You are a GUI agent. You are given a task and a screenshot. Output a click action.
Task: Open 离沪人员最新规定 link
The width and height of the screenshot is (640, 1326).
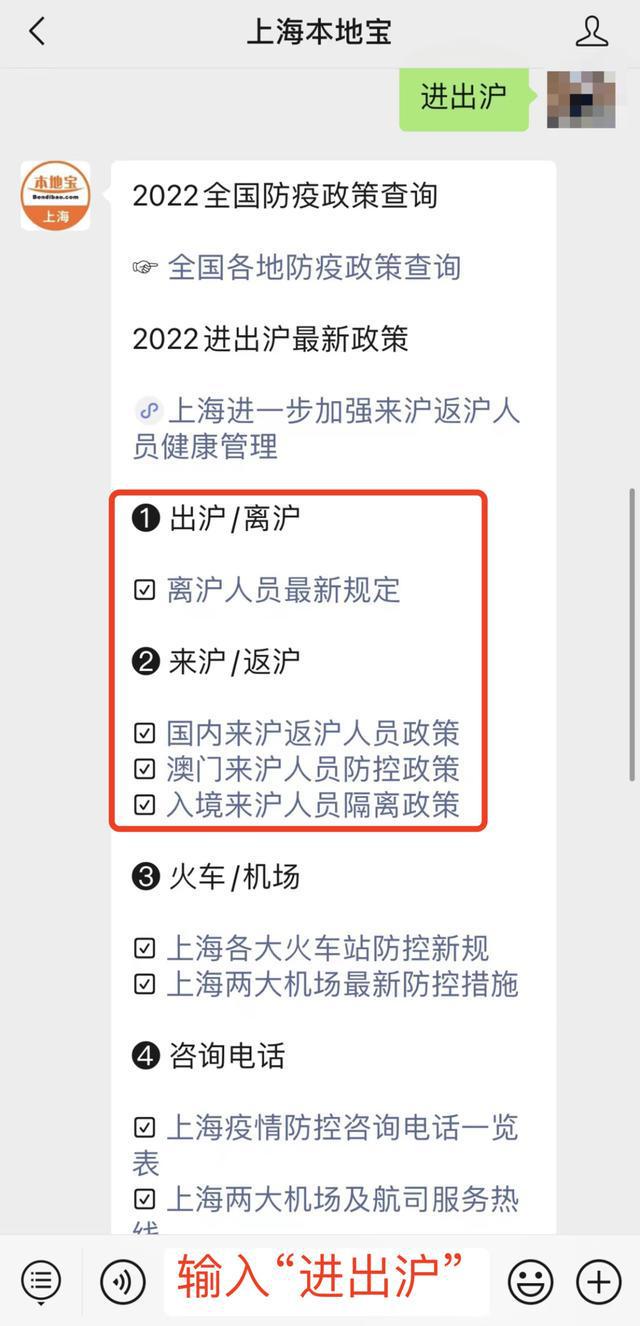coord(283,590)
